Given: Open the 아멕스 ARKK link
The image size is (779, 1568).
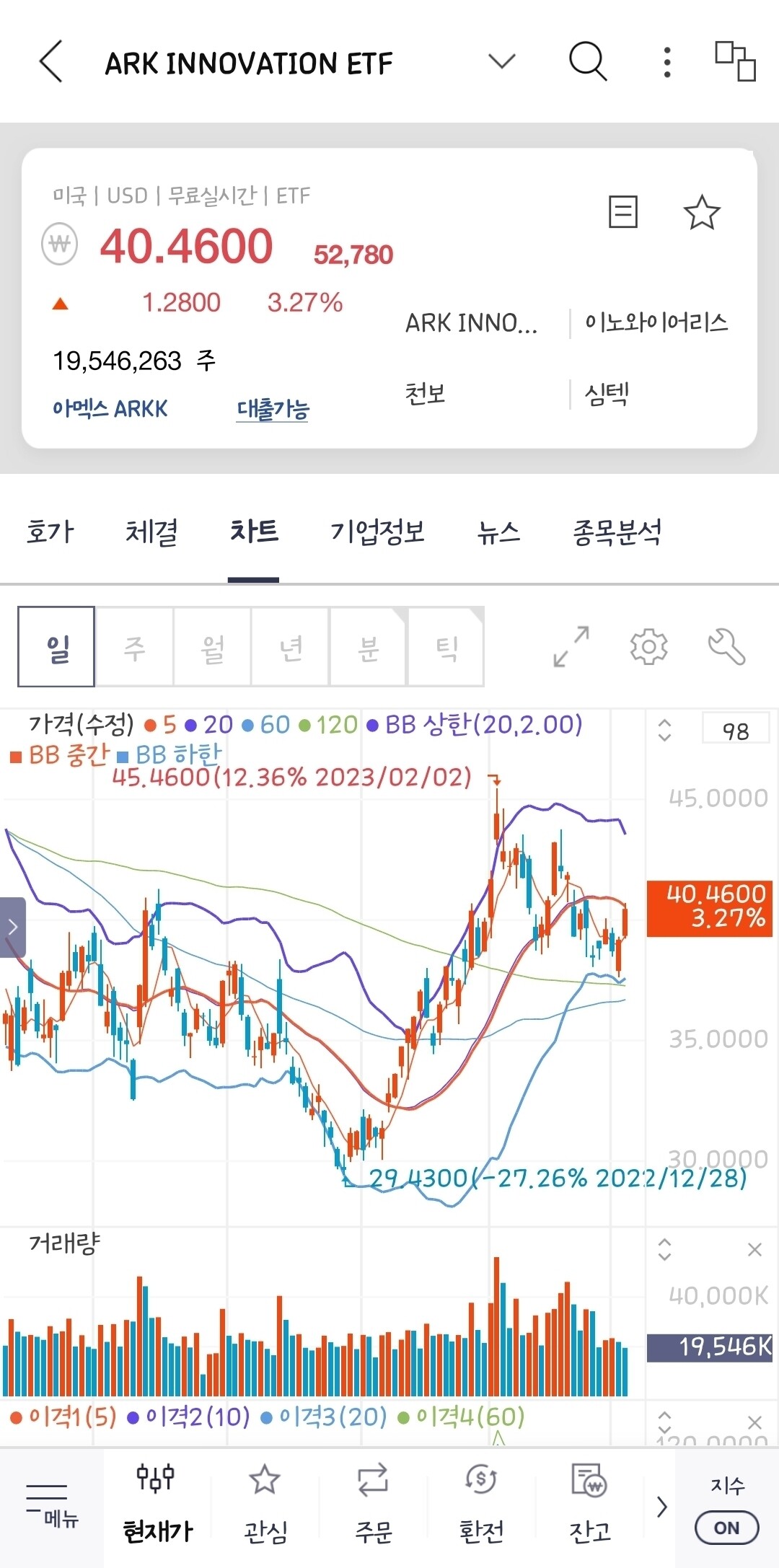Looking at the screenshot, I should [110, 409].
